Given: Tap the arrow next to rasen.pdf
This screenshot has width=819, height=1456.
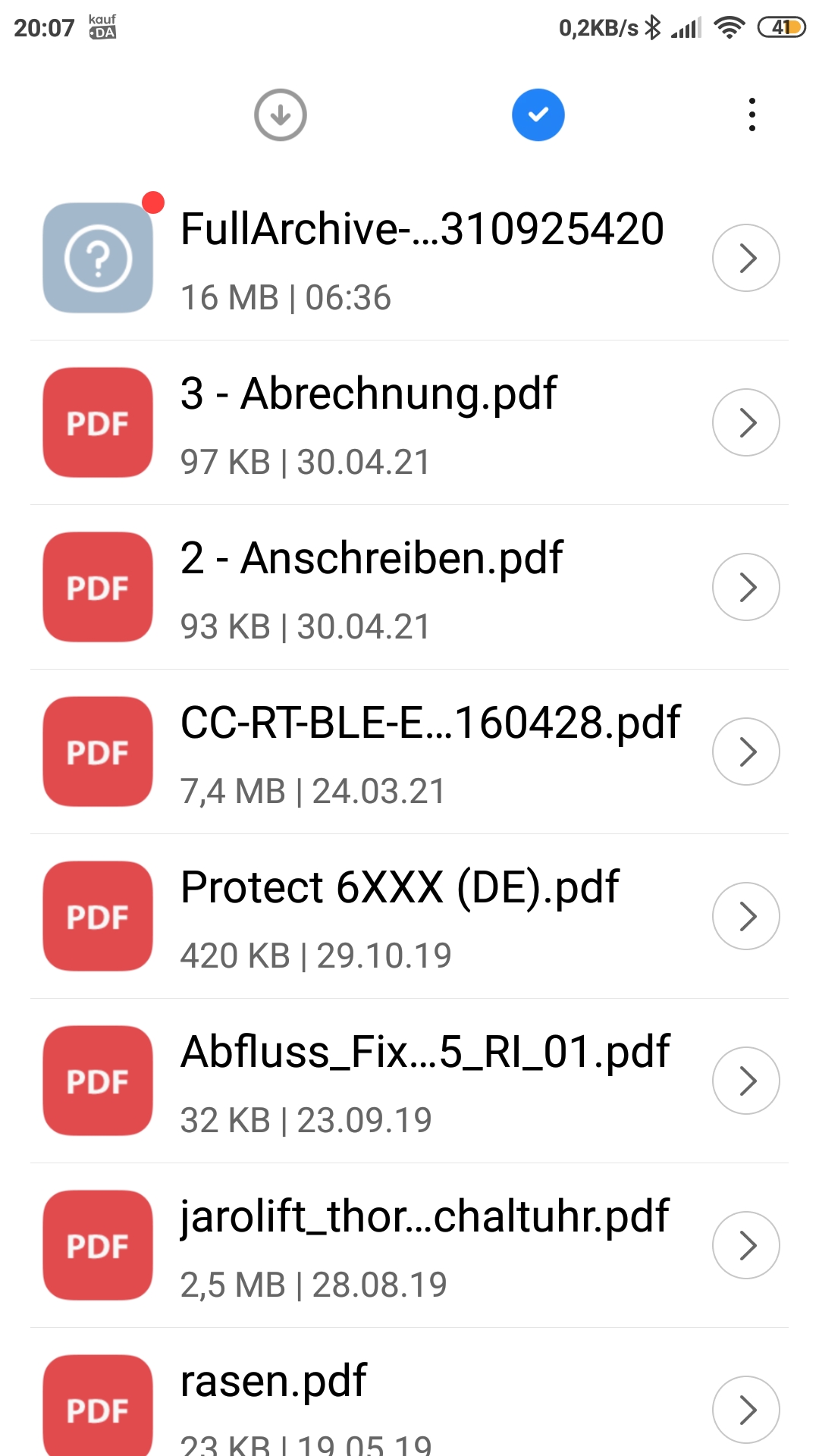Looking at the screenshot, I should 746,1410.
